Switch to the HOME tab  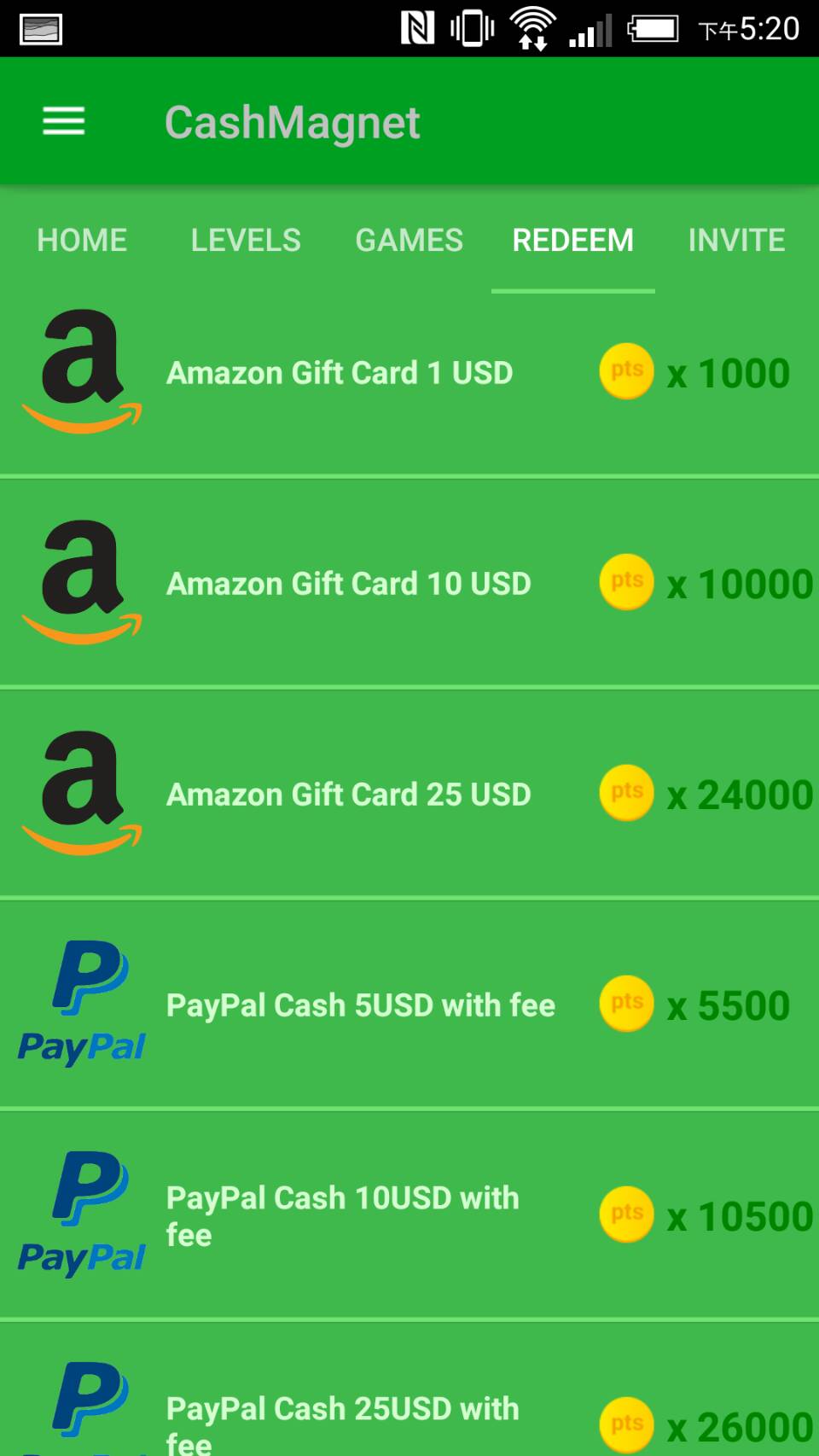tap(82, 241)
